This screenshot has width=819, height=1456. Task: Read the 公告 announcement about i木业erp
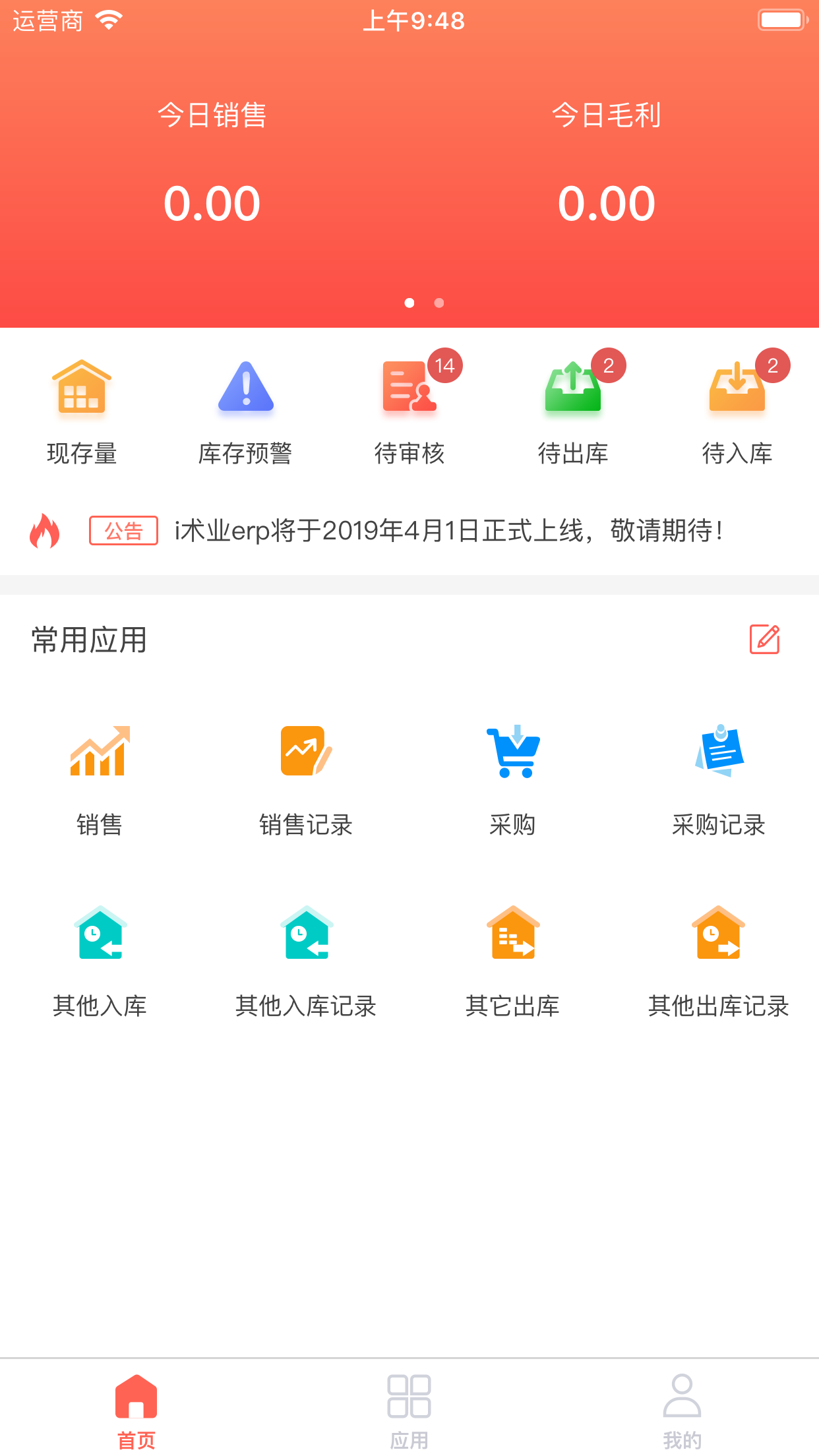[448, 531]
